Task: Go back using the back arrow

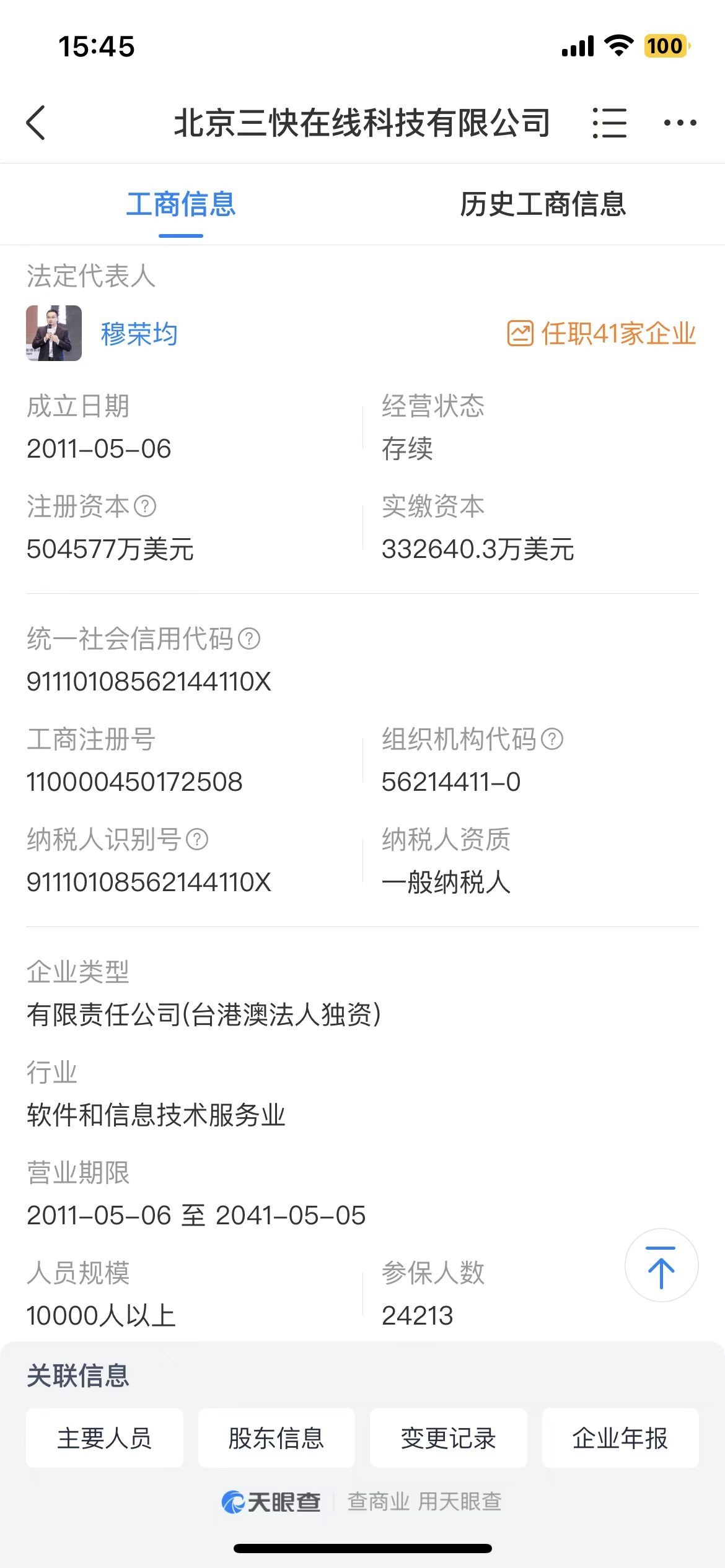Action: click(x=36, y=123)
